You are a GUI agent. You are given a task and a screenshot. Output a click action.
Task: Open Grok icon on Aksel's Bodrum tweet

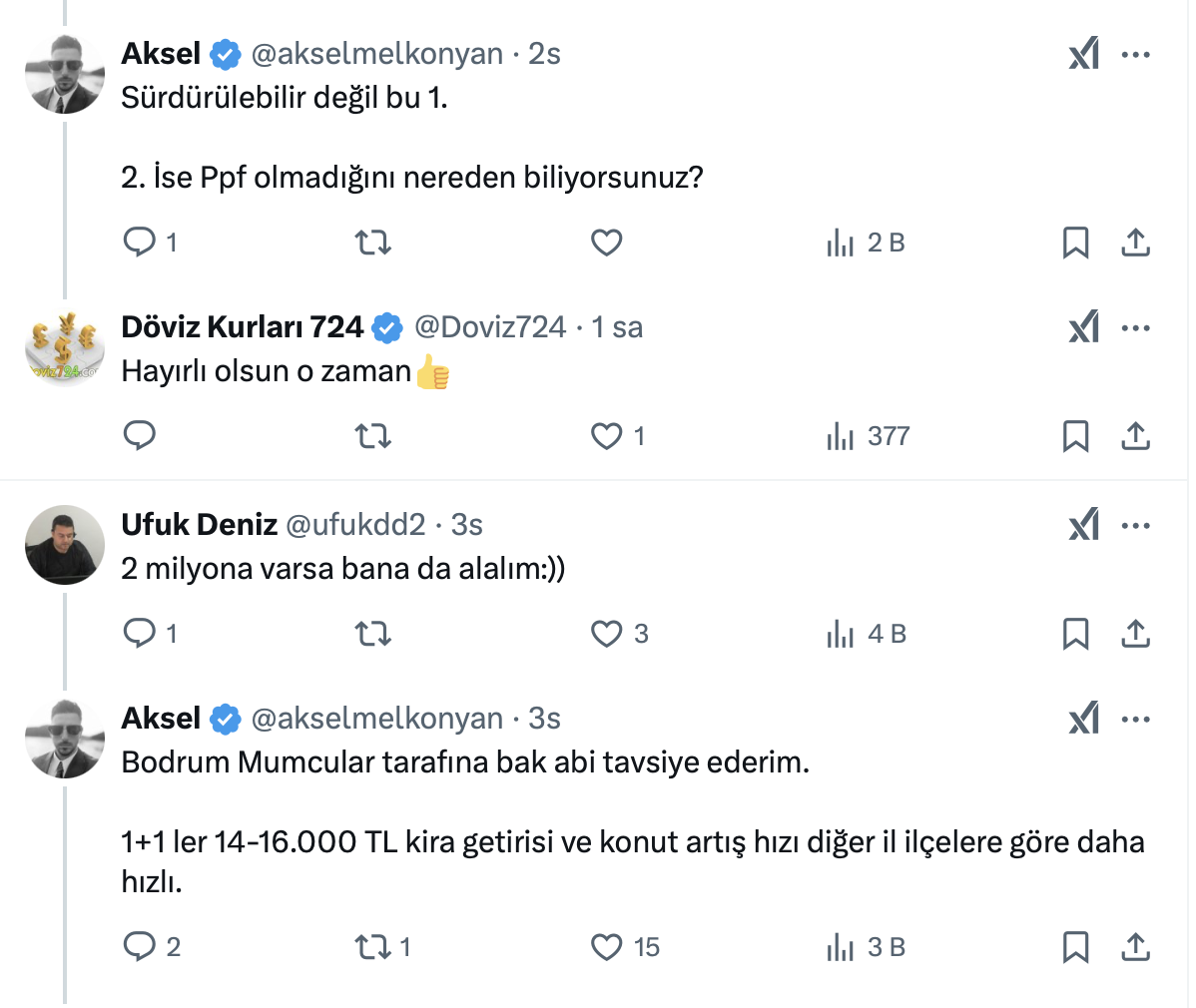click(1084, 719)
